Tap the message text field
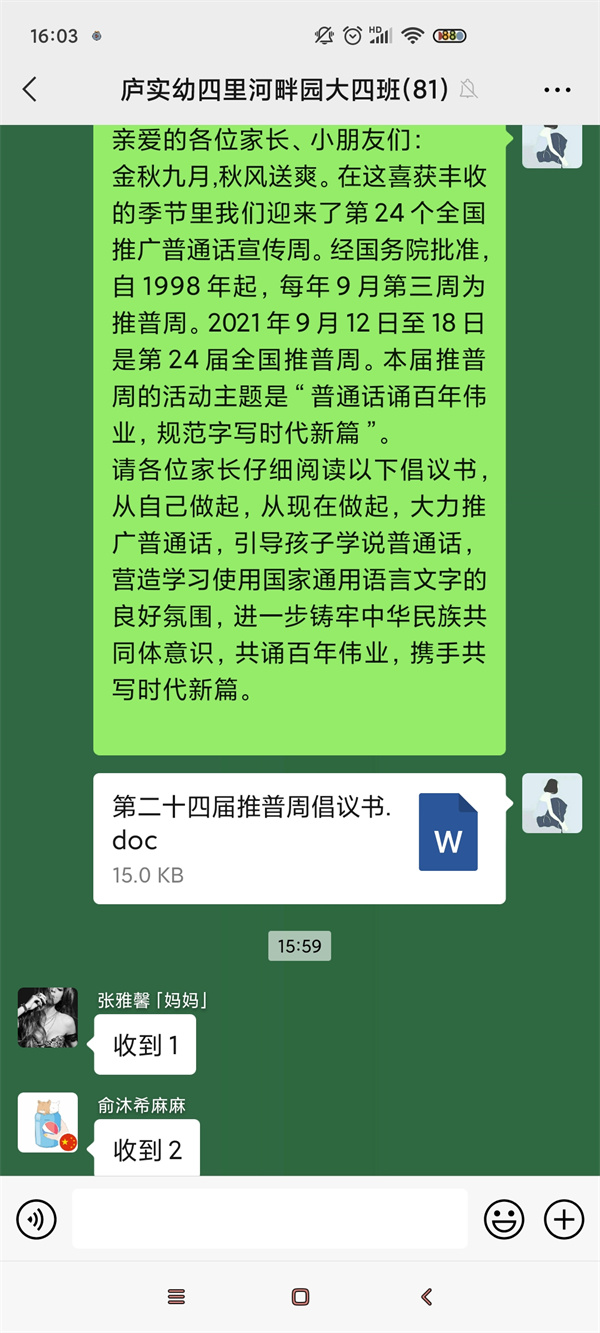 [x=269, y=1219]
